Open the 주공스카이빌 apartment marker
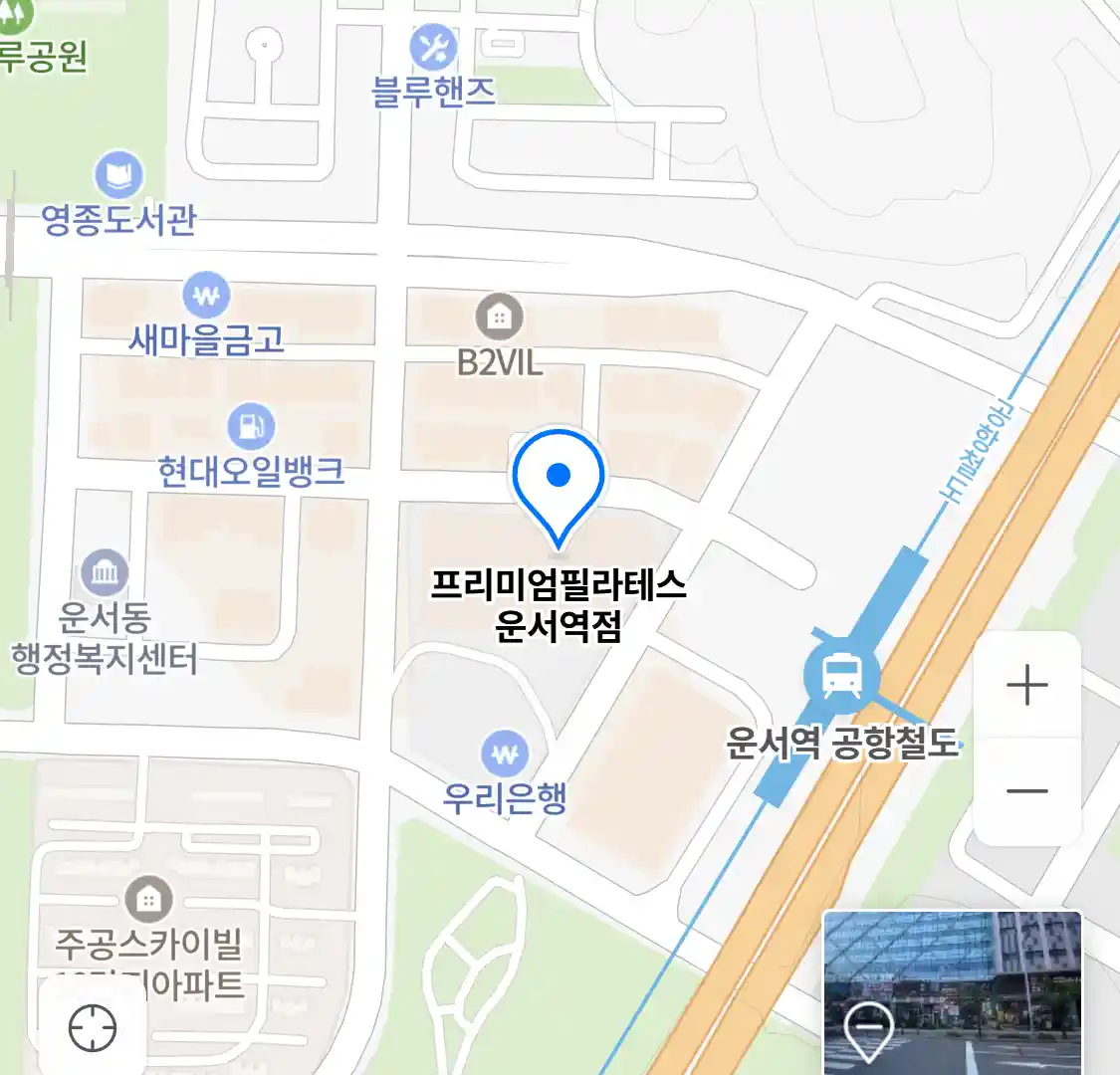Viewport: 1120px width, 1075px height. 148,901
